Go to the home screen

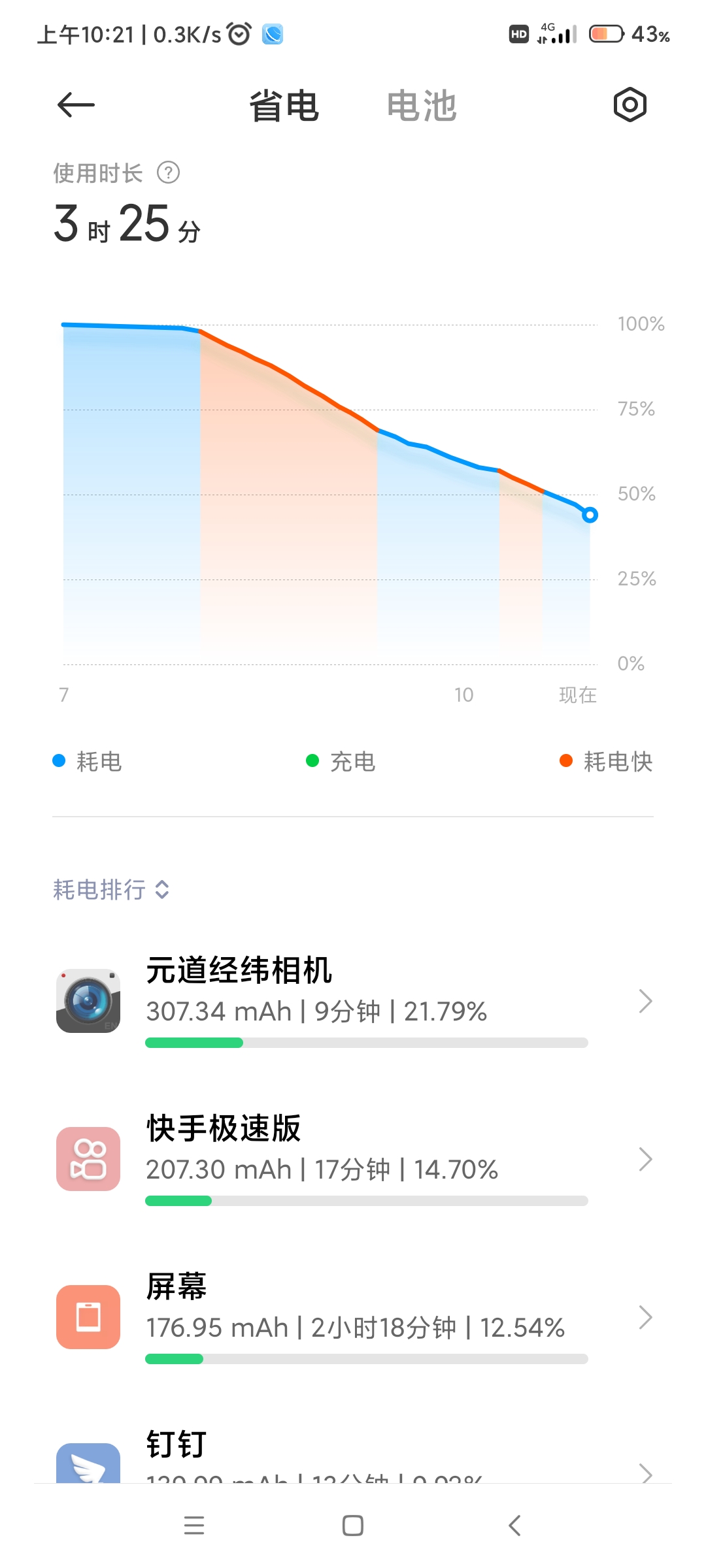click(x=353, y=1526)
